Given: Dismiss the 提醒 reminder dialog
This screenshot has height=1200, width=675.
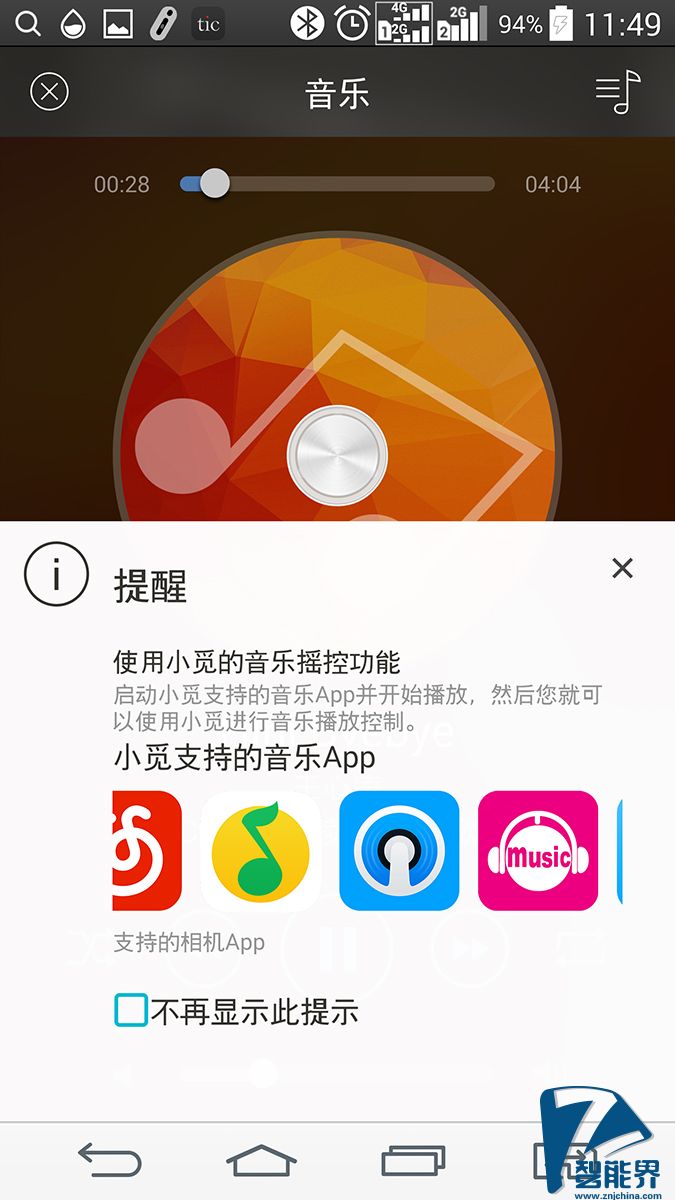Looking at the screenshot, I should (x=622, y=569).
